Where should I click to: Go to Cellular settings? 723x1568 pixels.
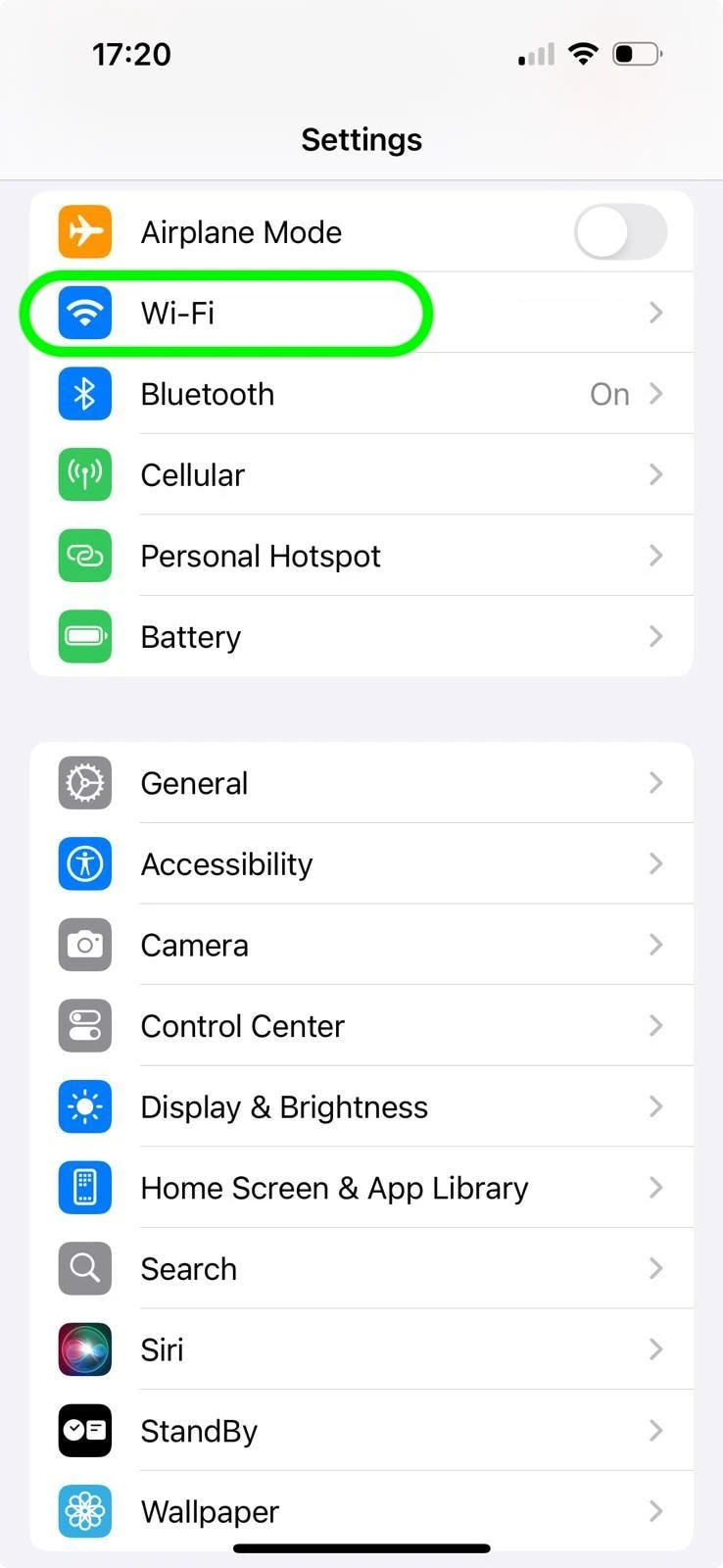(361, 475)
